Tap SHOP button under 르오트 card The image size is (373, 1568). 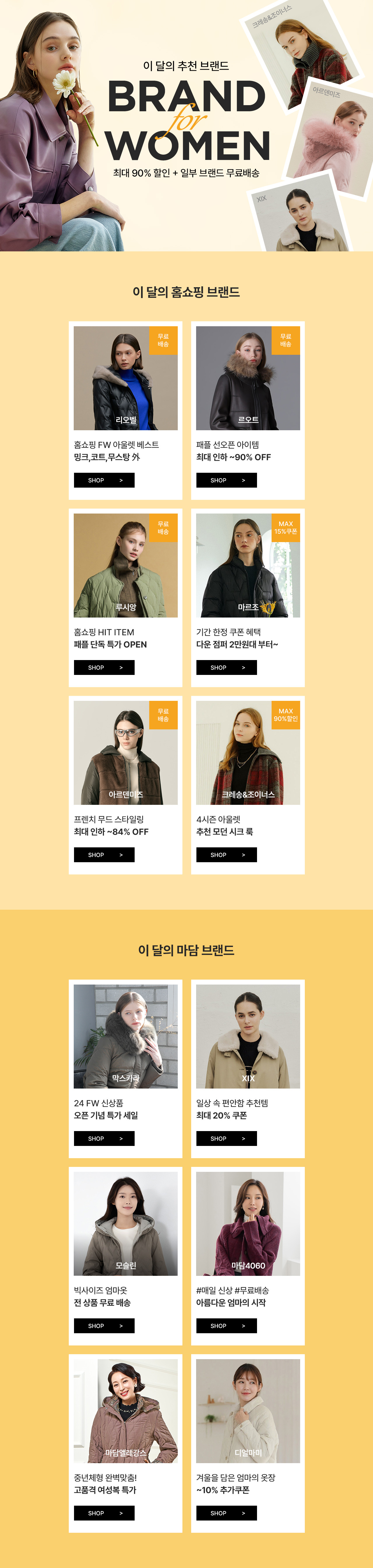(x=226, y=480)
